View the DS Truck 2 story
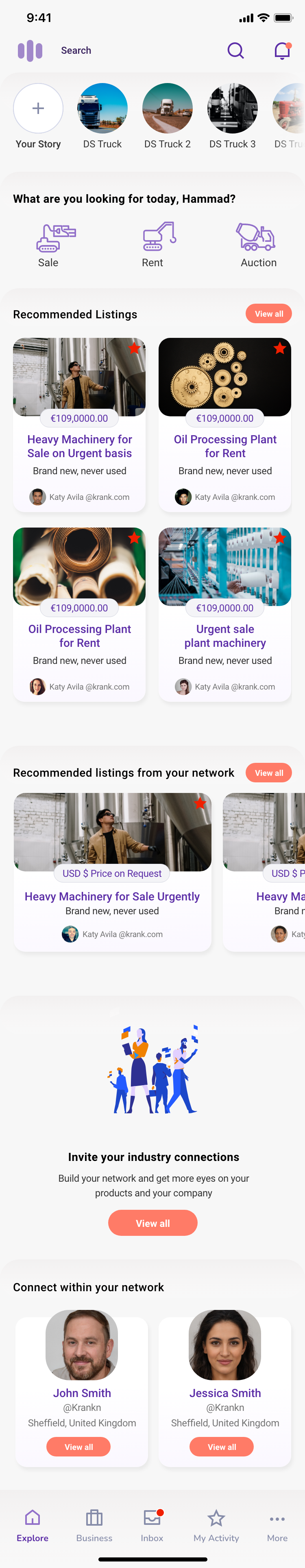This screenshot has height=1568, width=305. pos(167,108)
